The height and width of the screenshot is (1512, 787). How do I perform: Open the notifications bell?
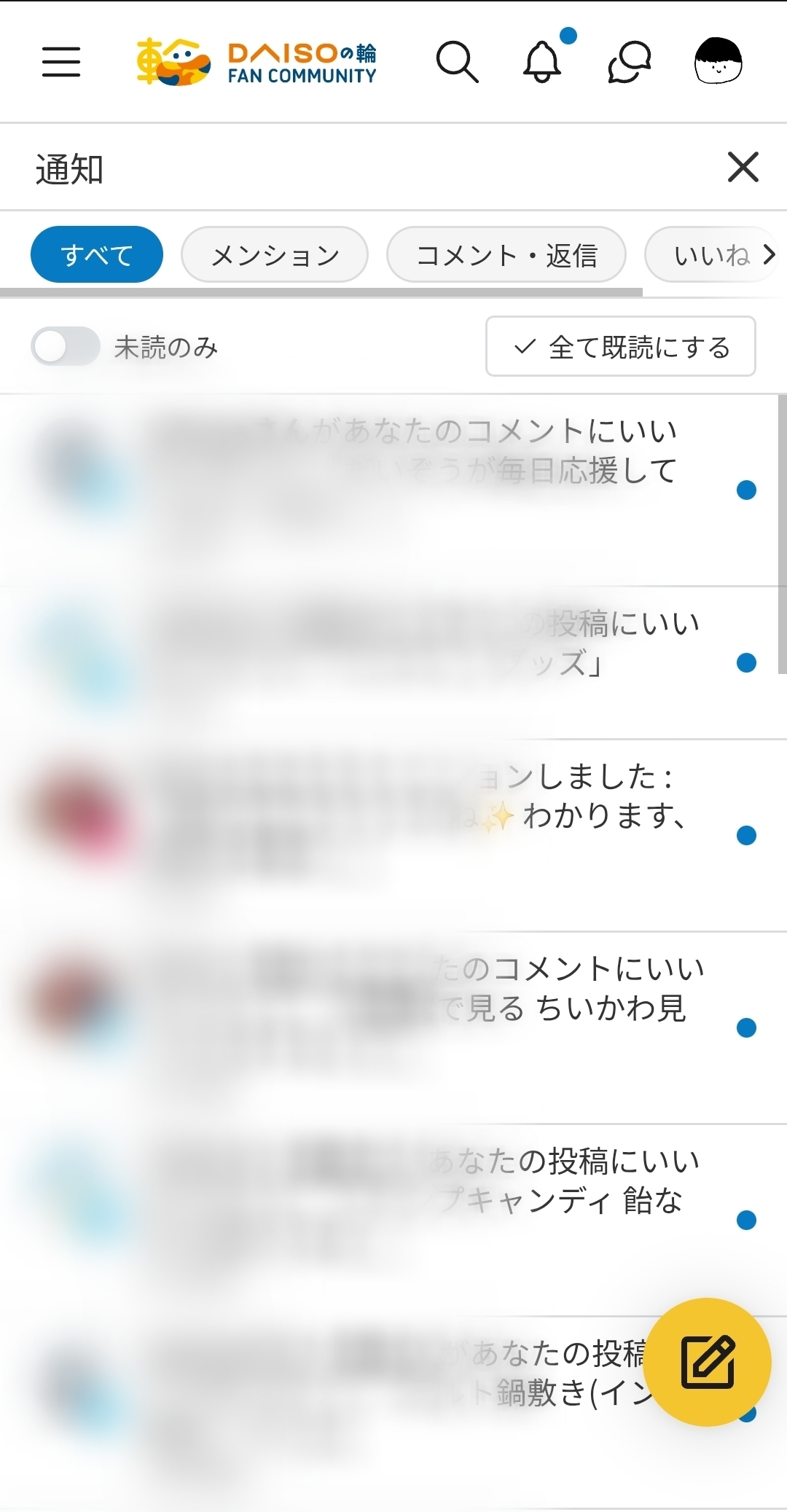(543, 62)
